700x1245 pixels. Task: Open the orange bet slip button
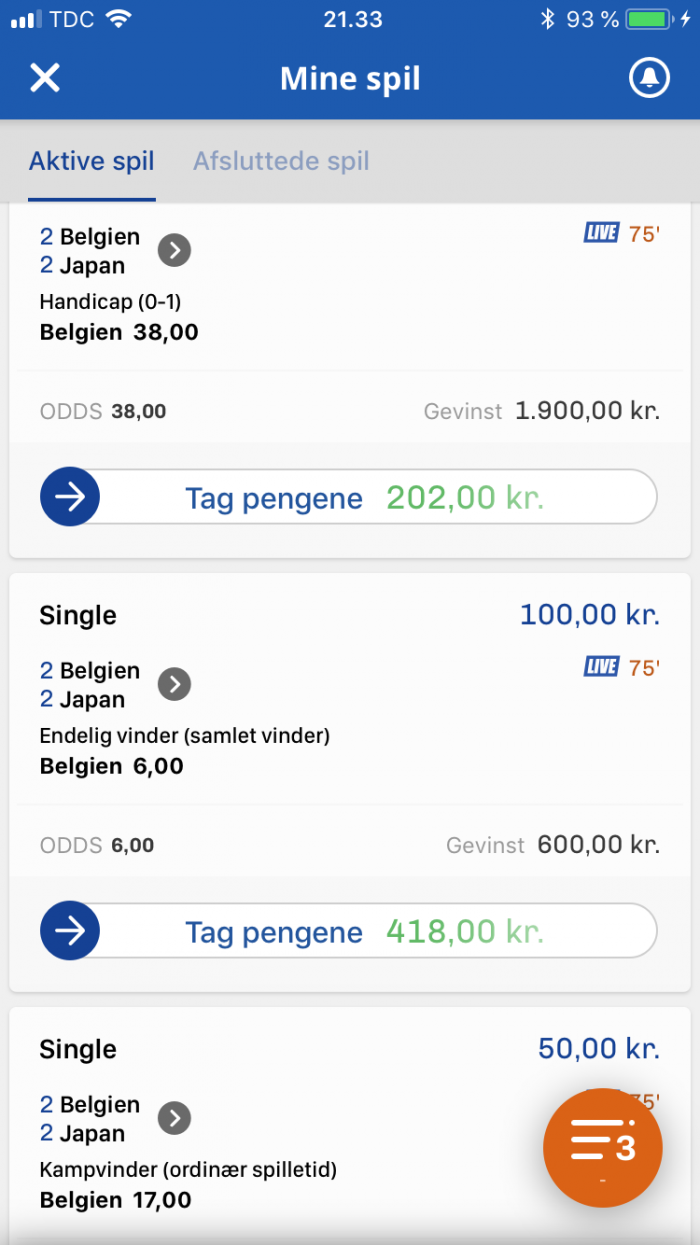603,1149
